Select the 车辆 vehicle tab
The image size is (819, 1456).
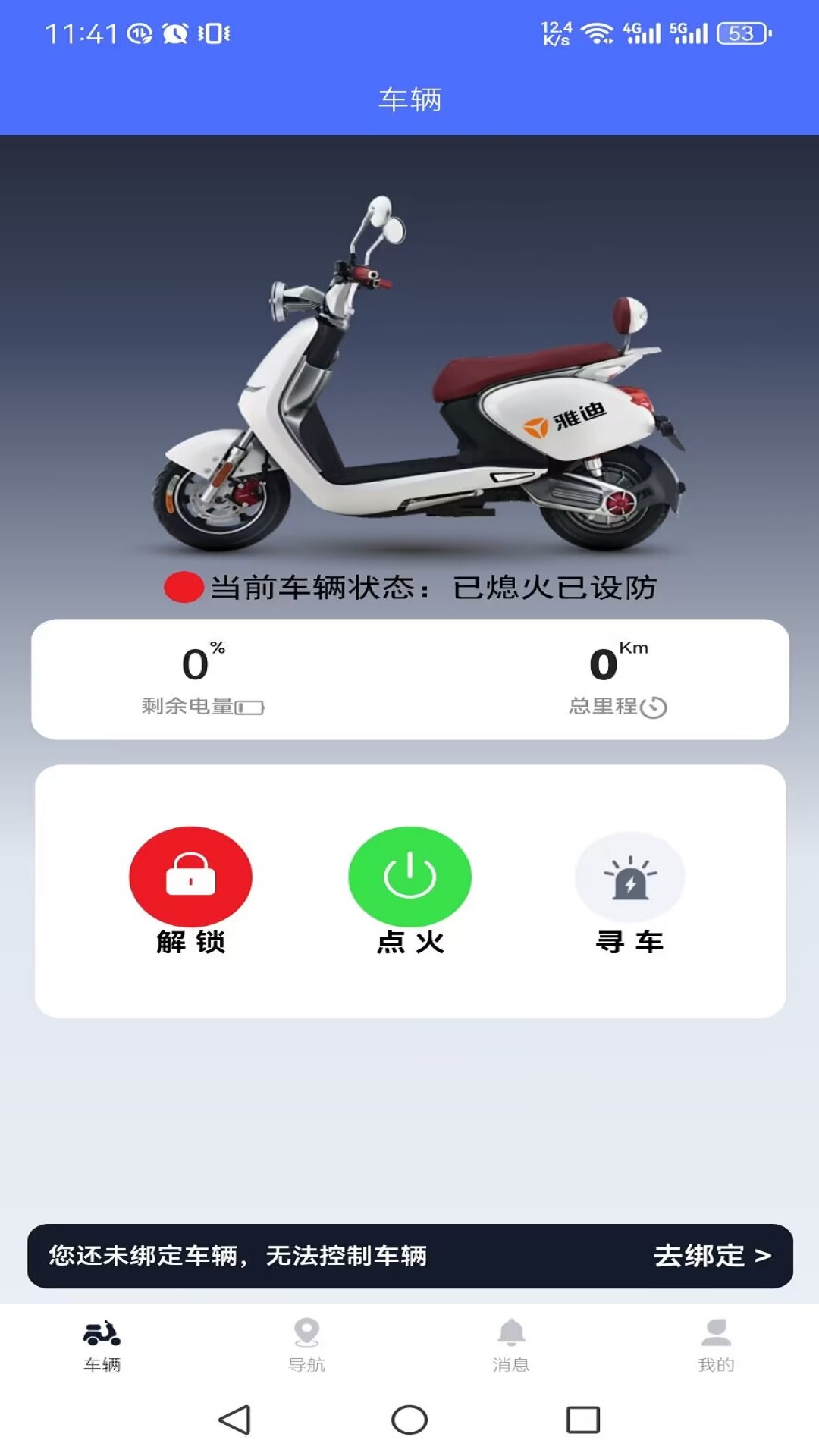coord(102,1345)
